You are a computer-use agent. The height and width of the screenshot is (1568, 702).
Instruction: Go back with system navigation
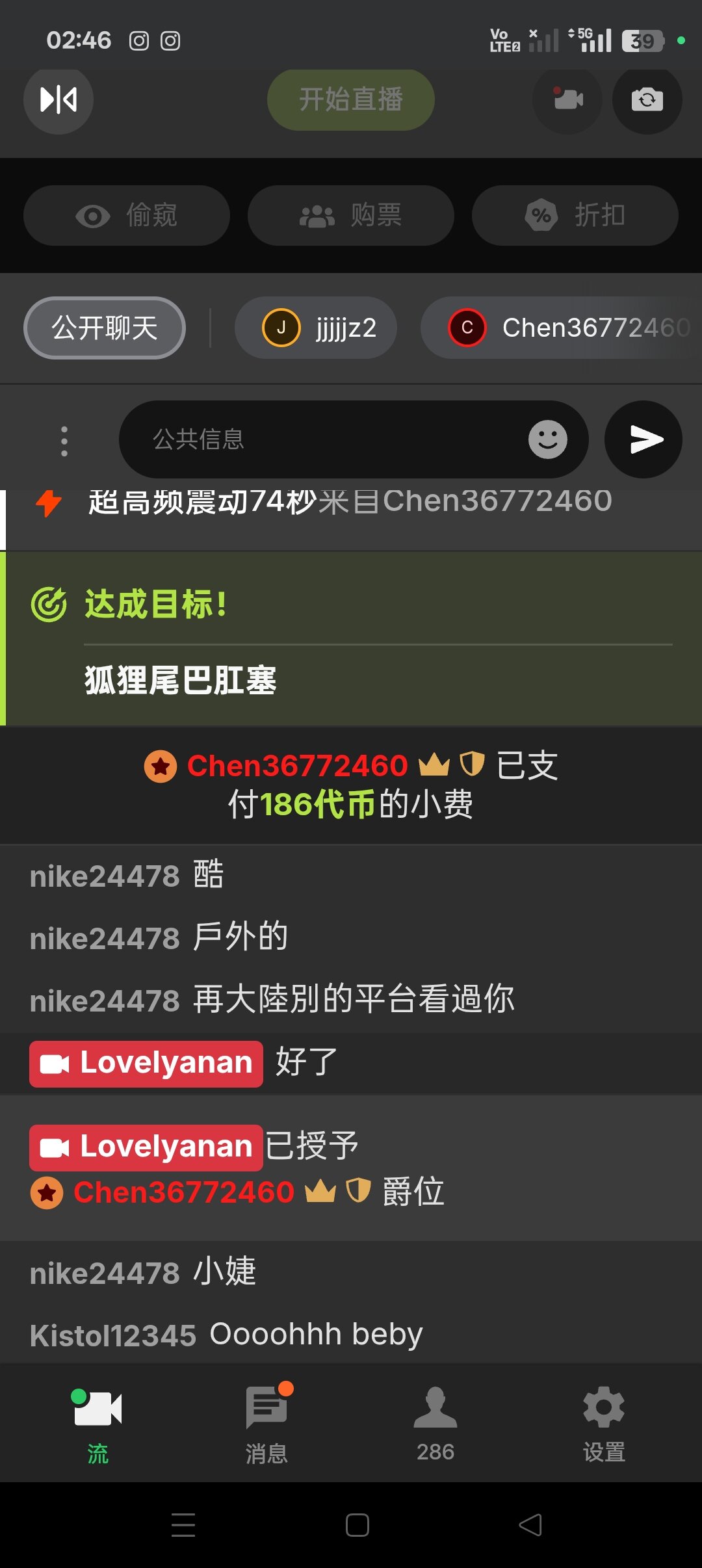click(x=530, y=1524)
